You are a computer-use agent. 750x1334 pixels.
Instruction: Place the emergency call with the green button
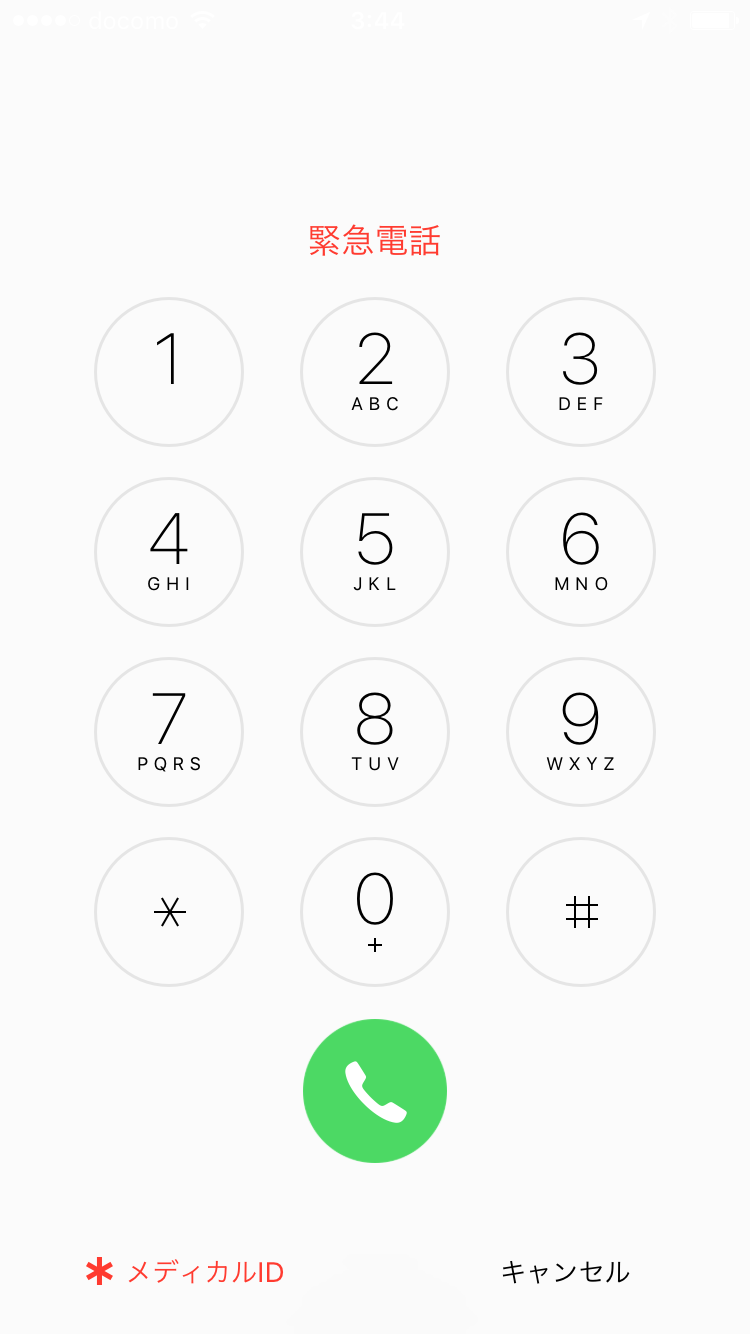click(375, 1091)
